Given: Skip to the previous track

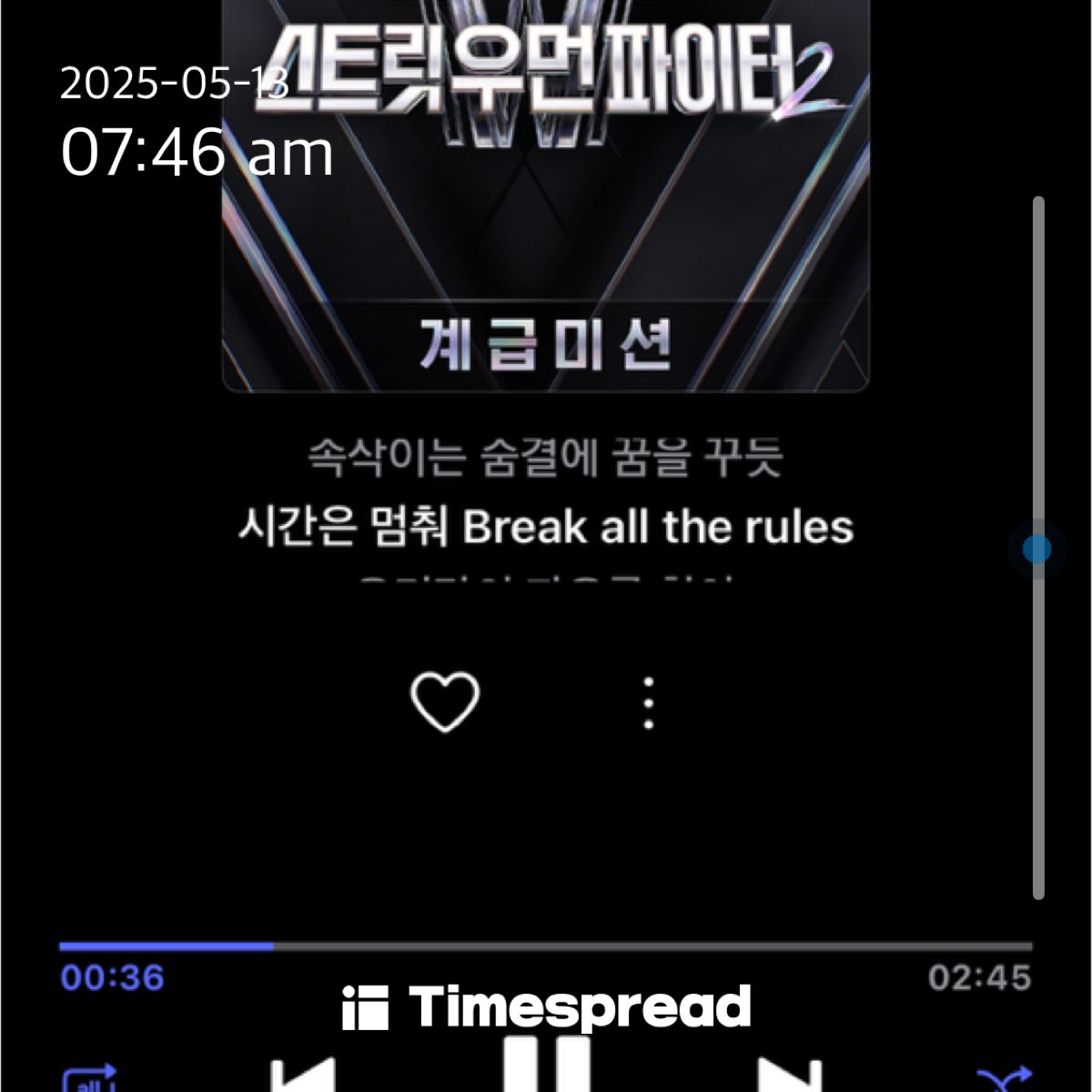Looking at the screenshot, I should (x=305, y=1078).
